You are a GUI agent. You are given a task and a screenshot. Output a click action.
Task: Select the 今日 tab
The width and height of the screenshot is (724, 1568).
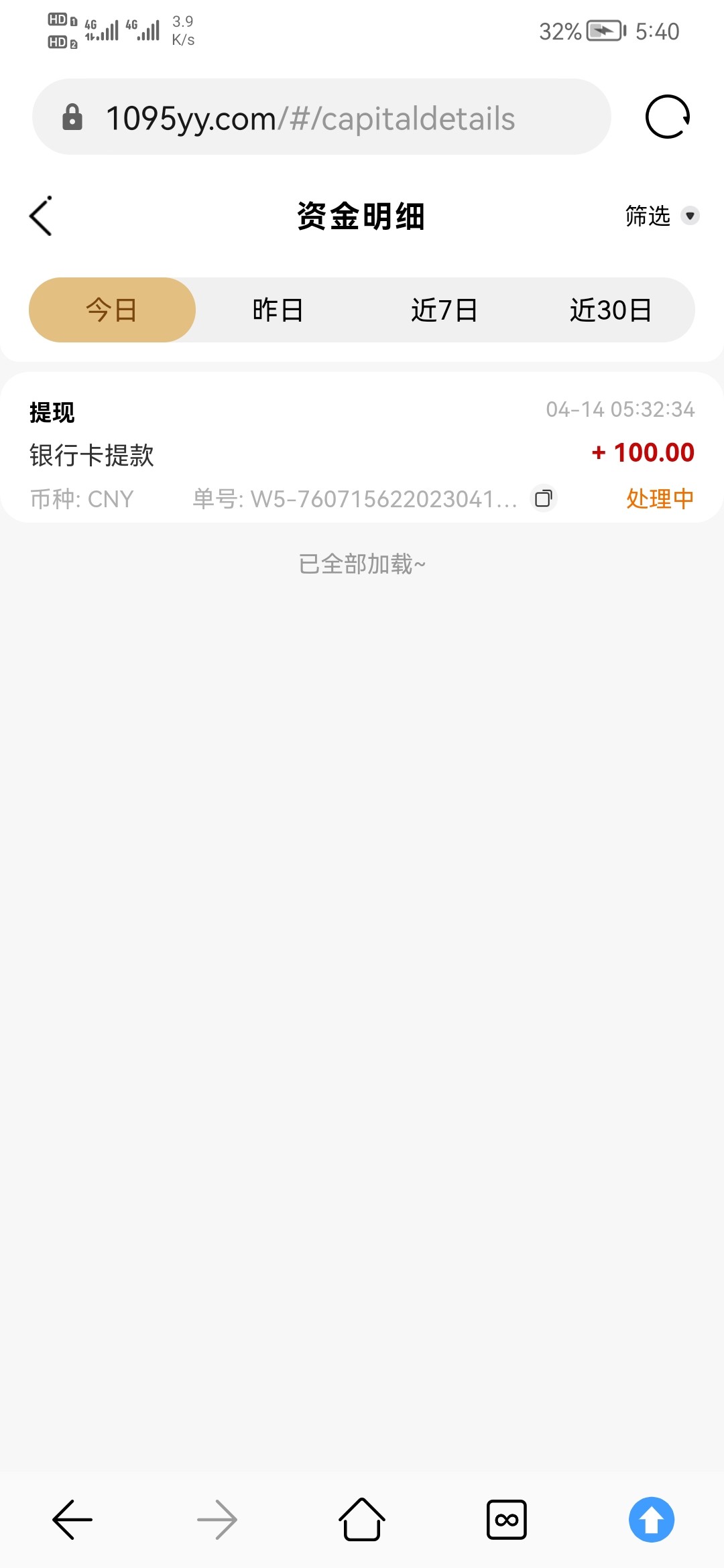[x=111, y=310]
